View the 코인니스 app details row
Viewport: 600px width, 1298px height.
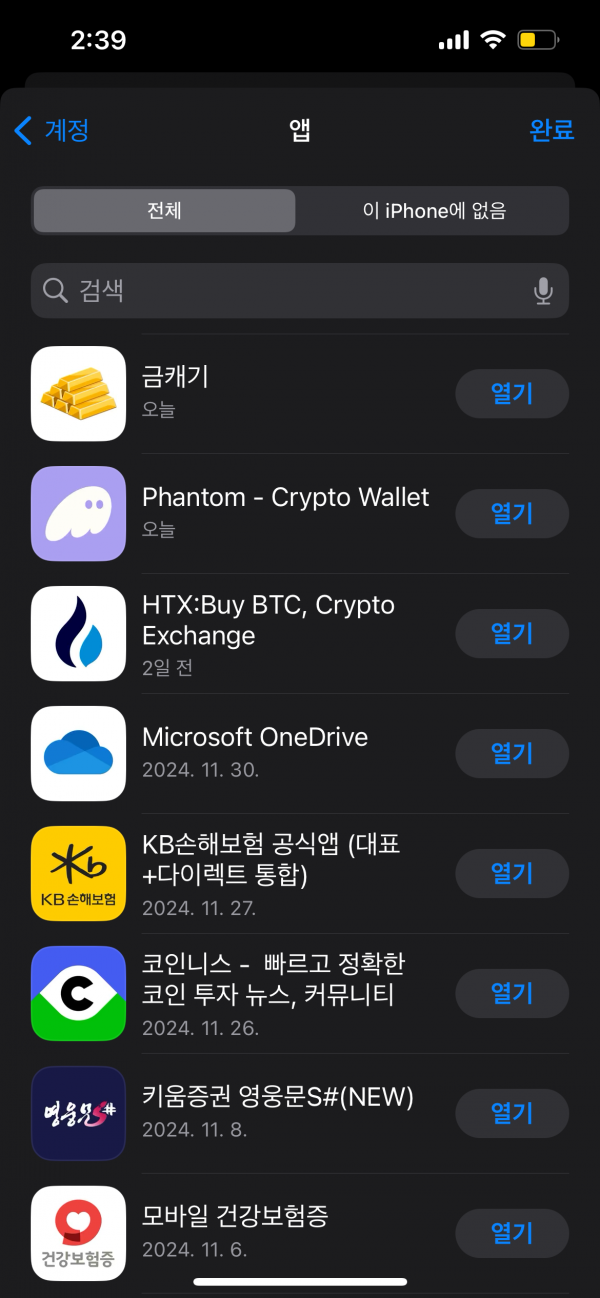[240, 994]
